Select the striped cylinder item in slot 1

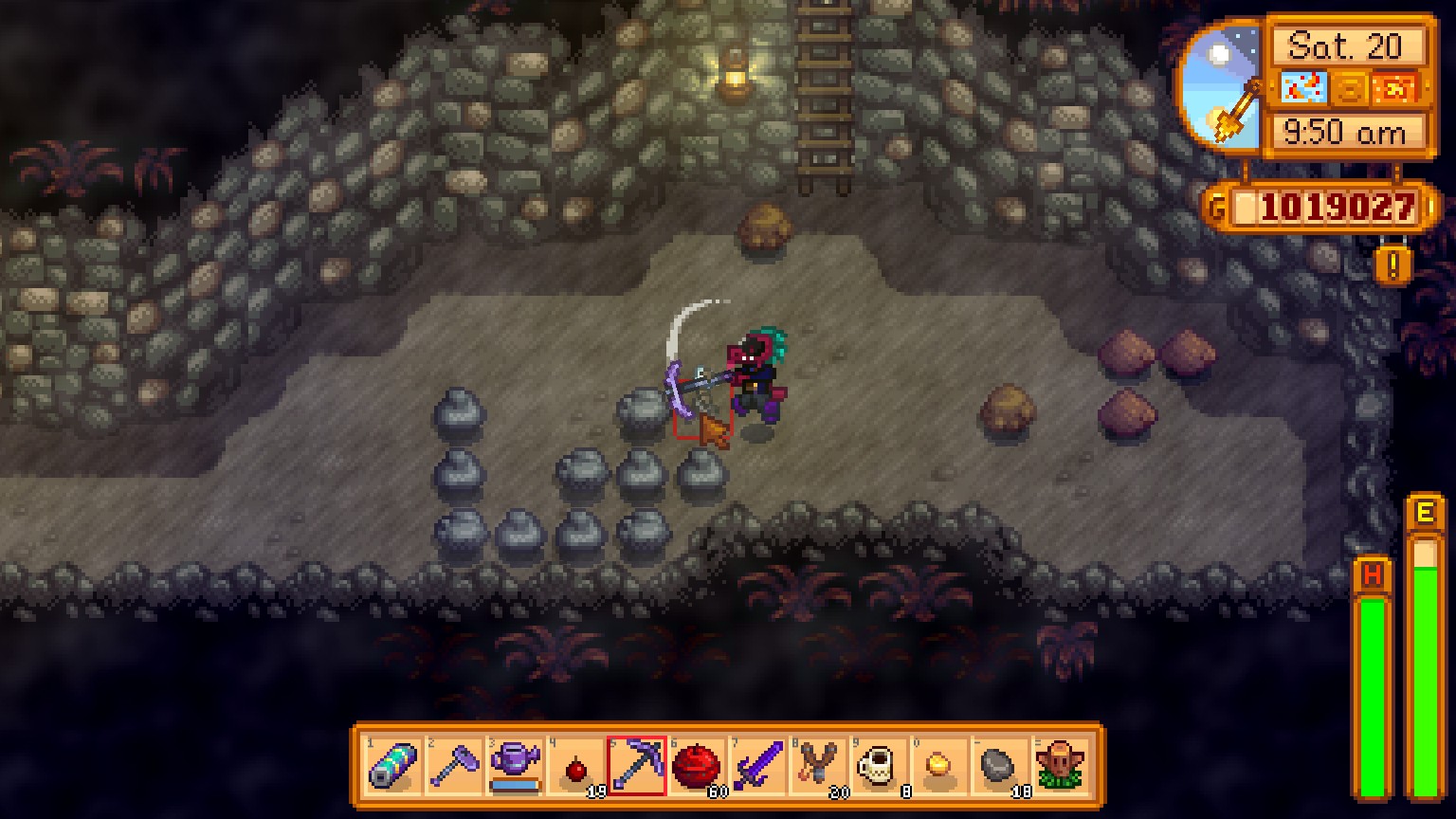point(393,766)
